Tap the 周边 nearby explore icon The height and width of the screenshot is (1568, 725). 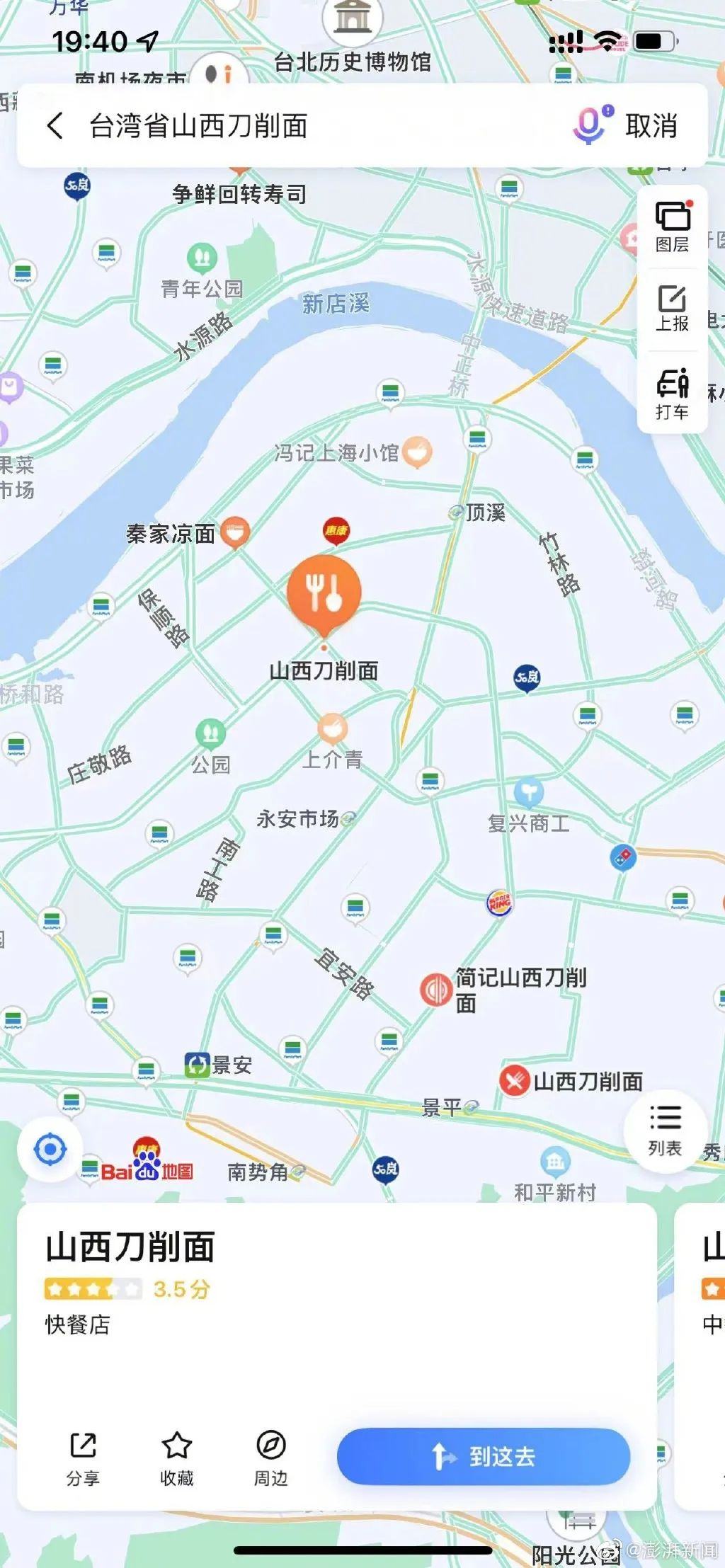[x=271, y=1458]
